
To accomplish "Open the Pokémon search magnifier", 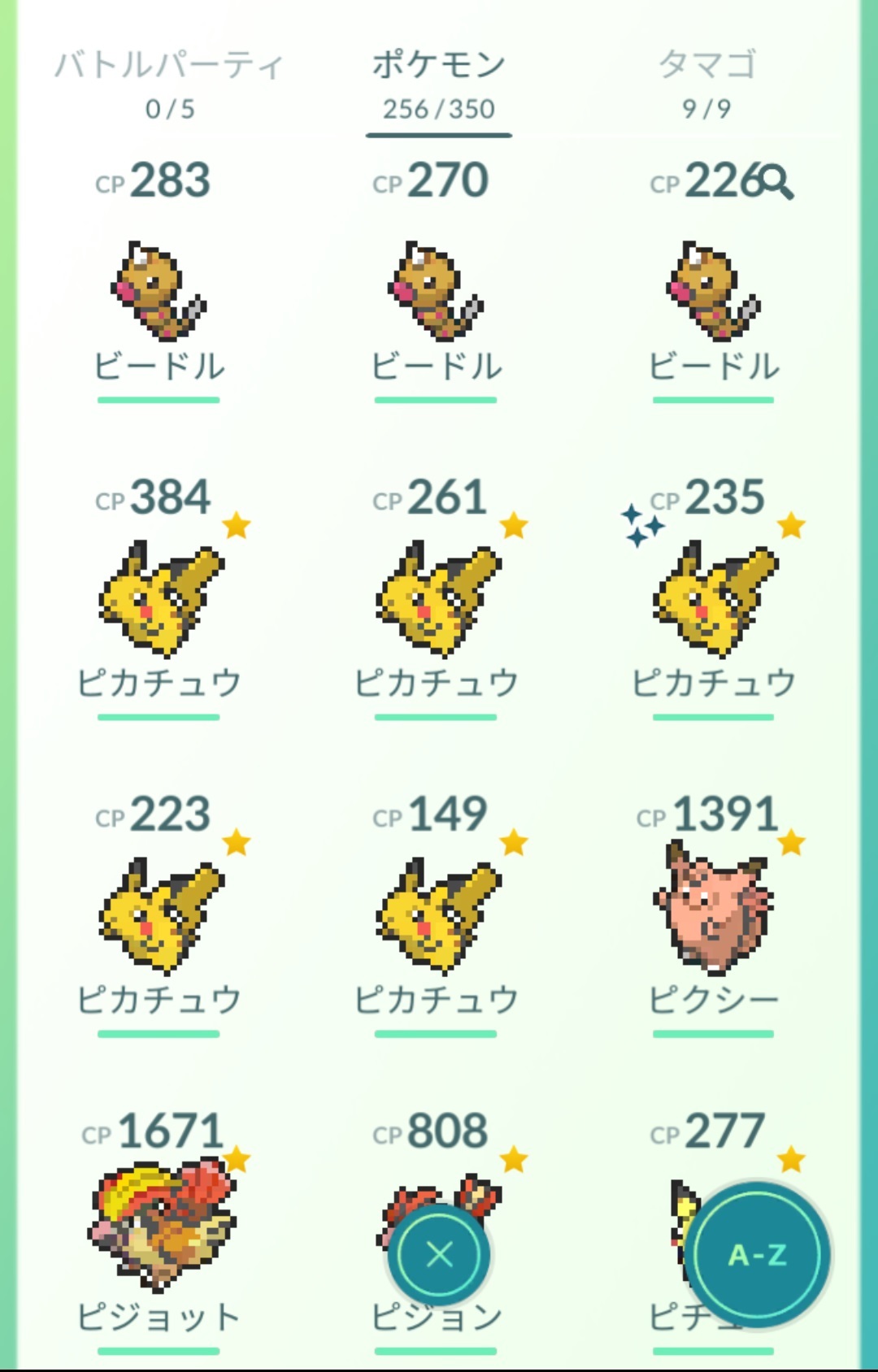I will coord(776,182).
